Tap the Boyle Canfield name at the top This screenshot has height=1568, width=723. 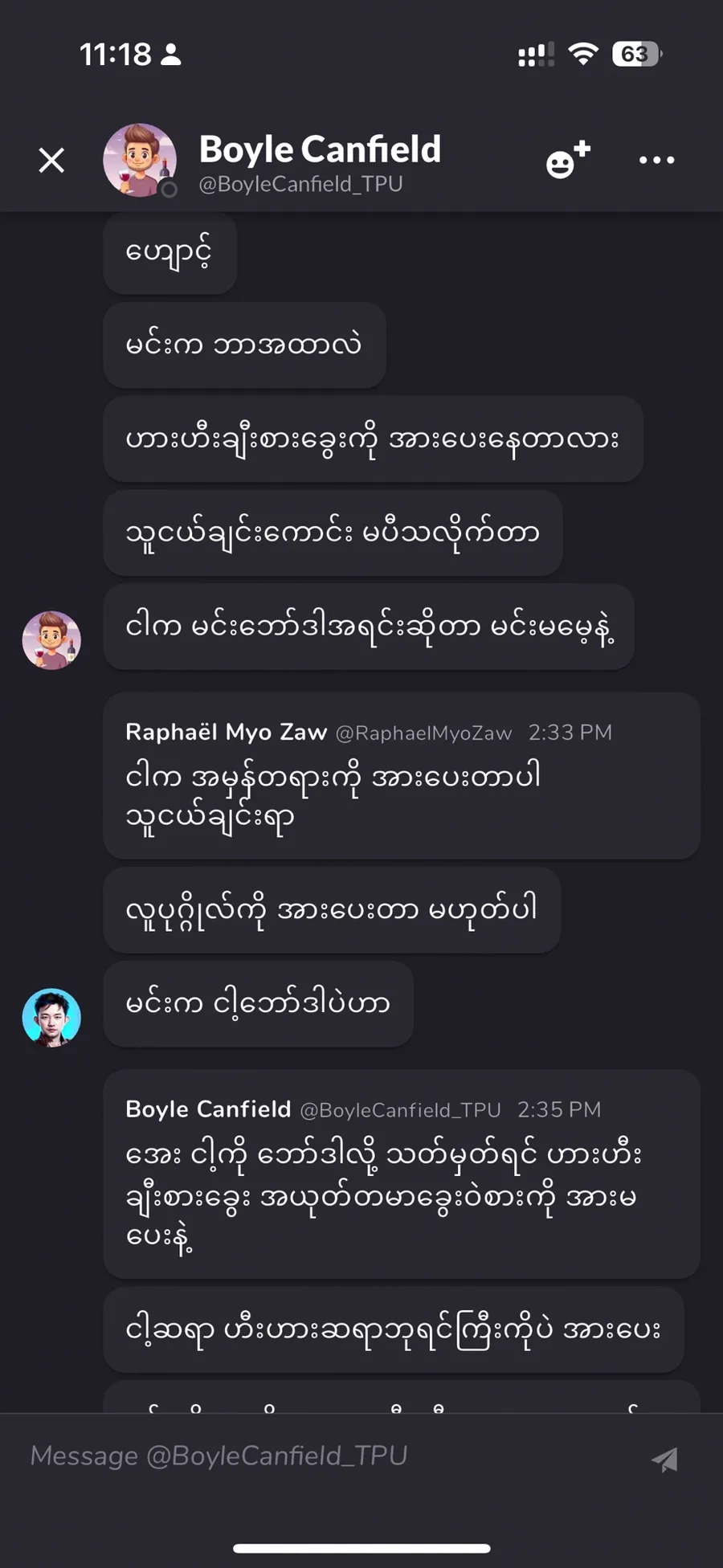320,149
